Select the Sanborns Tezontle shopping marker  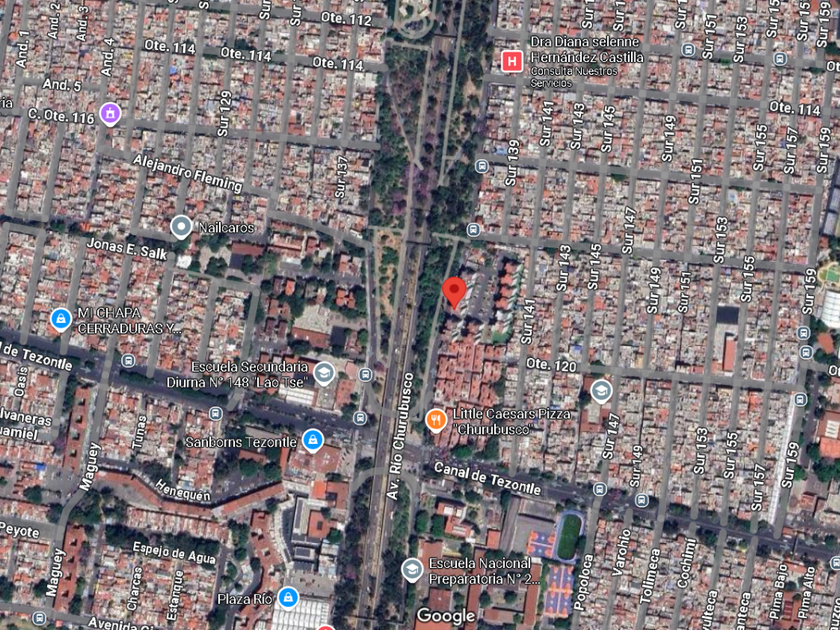pyautogui.click(x=312, y=440)
